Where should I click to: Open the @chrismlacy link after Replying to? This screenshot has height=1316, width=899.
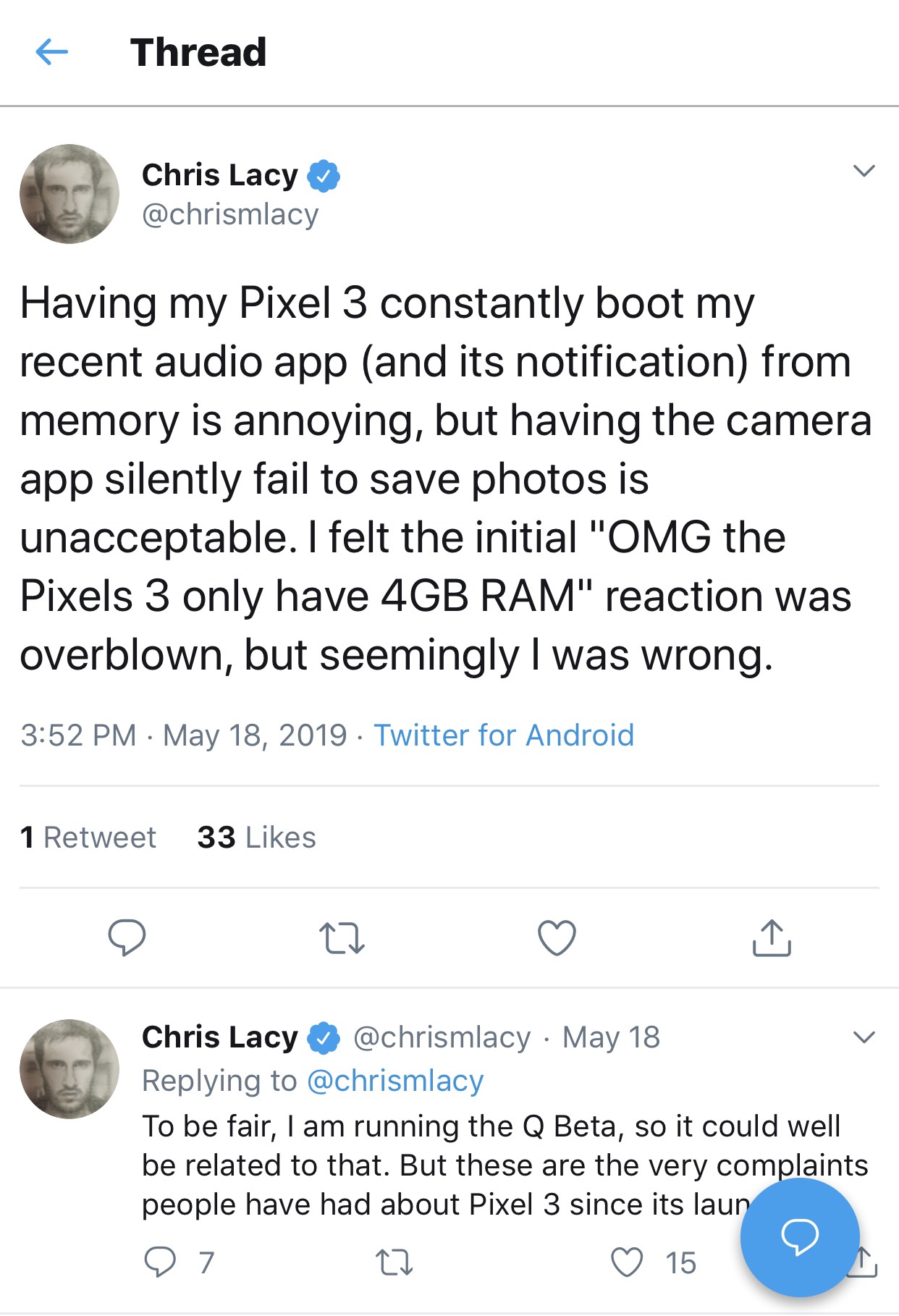395,1081
